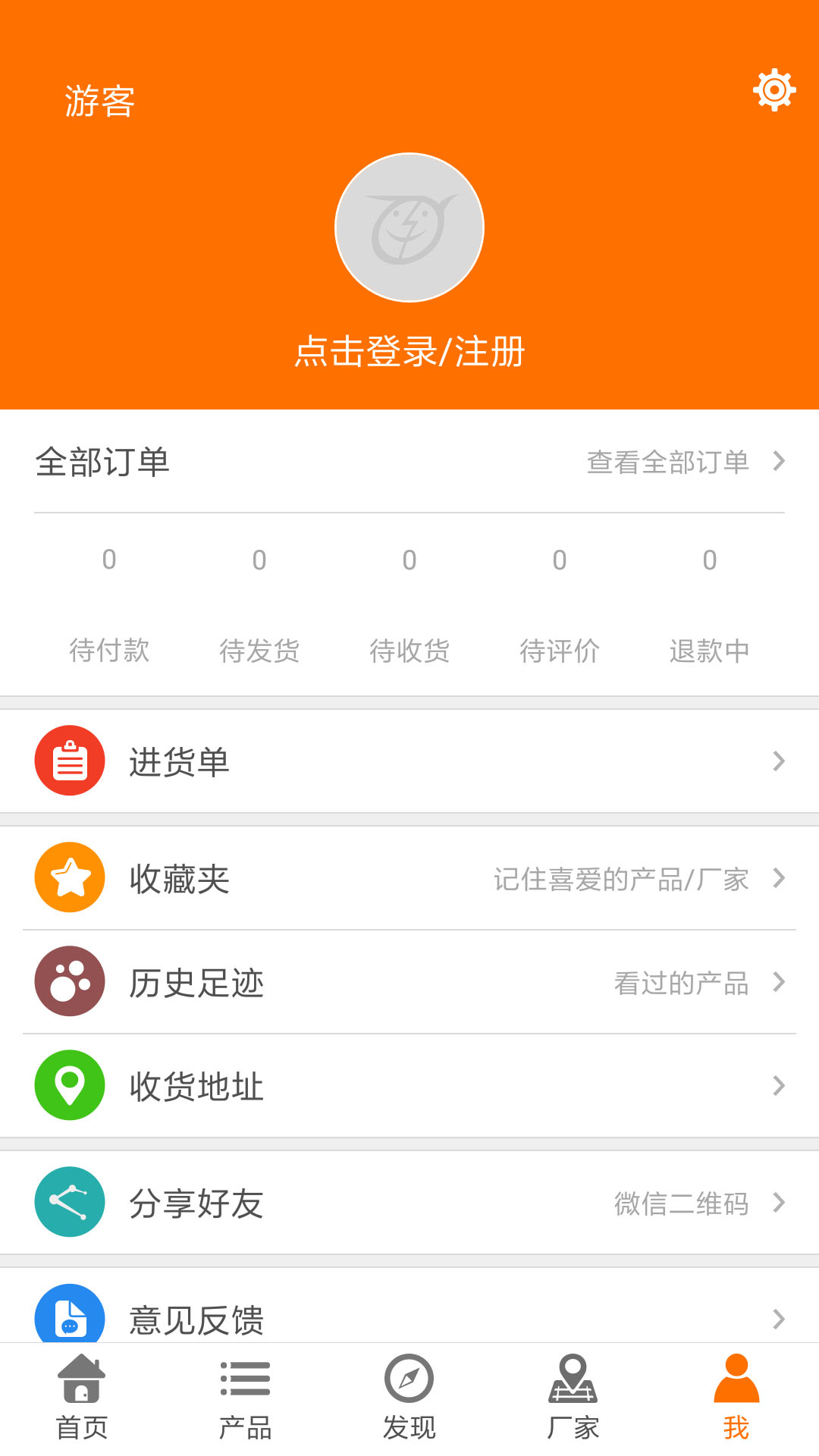Expand the 收藏夹 row chevron
819x1456 pixels.
[x=778, y=878]
